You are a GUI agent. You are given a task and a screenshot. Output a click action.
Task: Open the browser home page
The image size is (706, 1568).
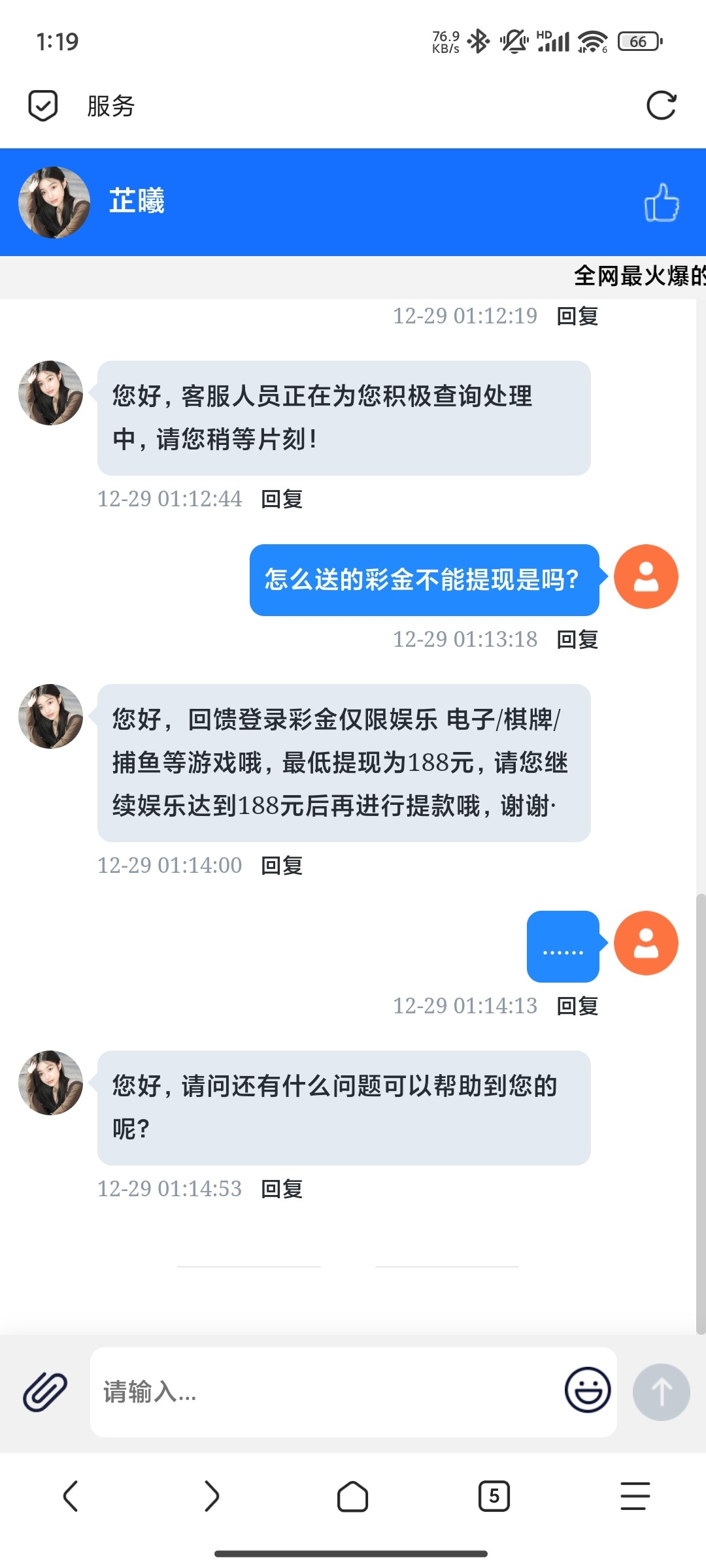[x=352, y=1496]
